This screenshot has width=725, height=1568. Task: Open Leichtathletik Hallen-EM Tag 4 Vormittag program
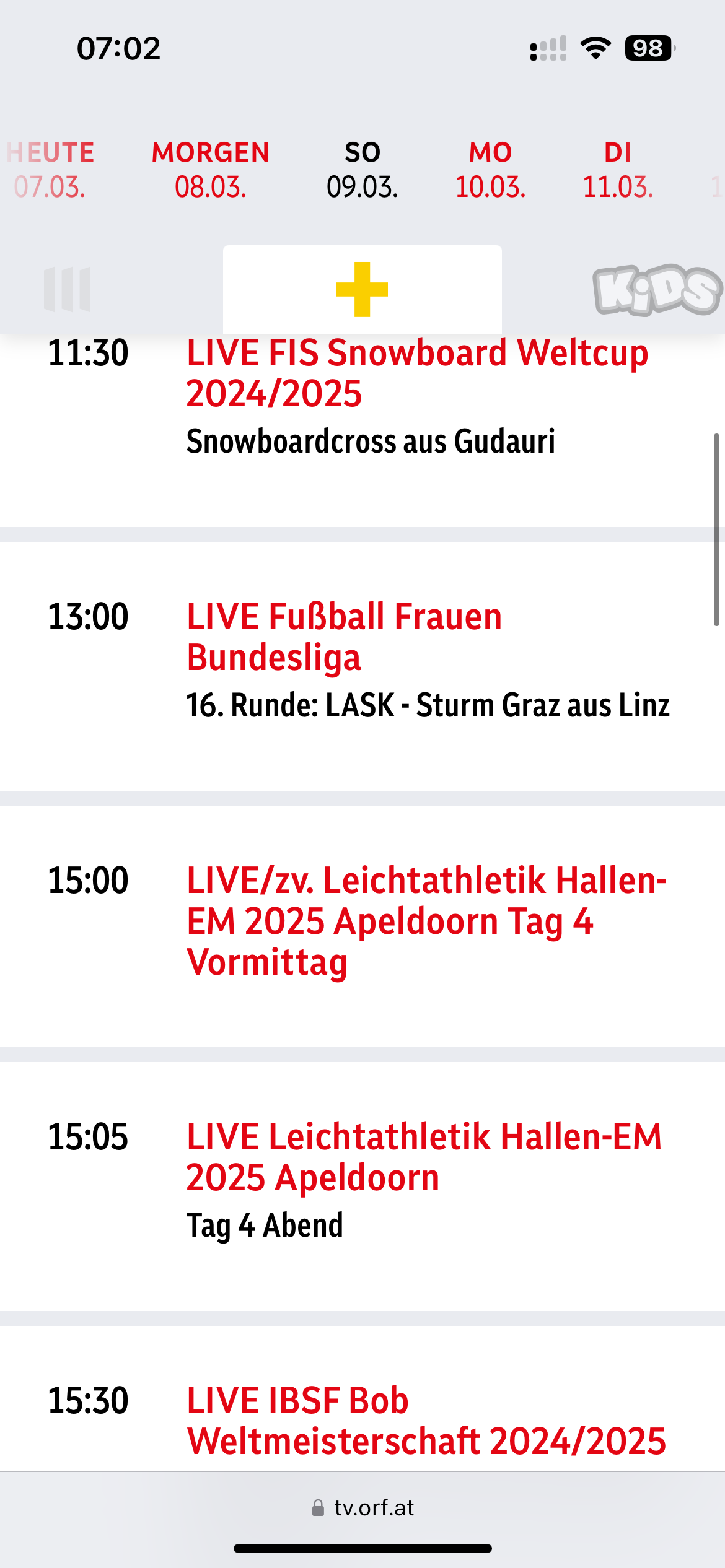pos(427,921)
